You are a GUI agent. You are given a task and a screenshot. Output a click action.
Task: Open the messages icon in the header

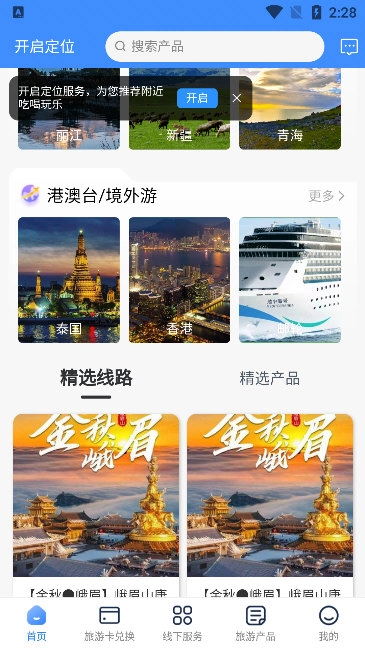tap(349, 47)
